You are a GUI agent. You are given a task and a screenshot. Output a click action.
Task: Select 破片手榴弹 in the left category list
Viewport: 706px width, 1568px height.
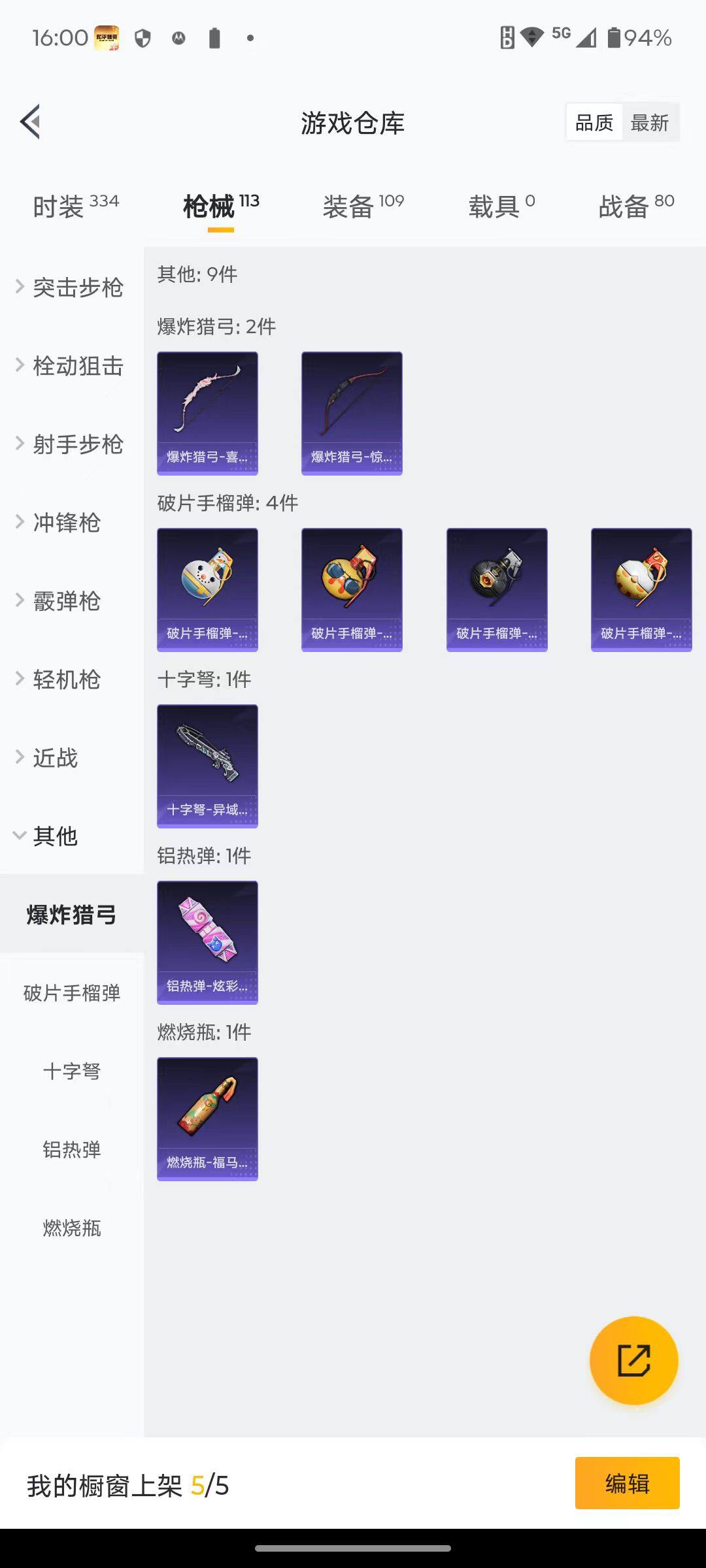71,992
